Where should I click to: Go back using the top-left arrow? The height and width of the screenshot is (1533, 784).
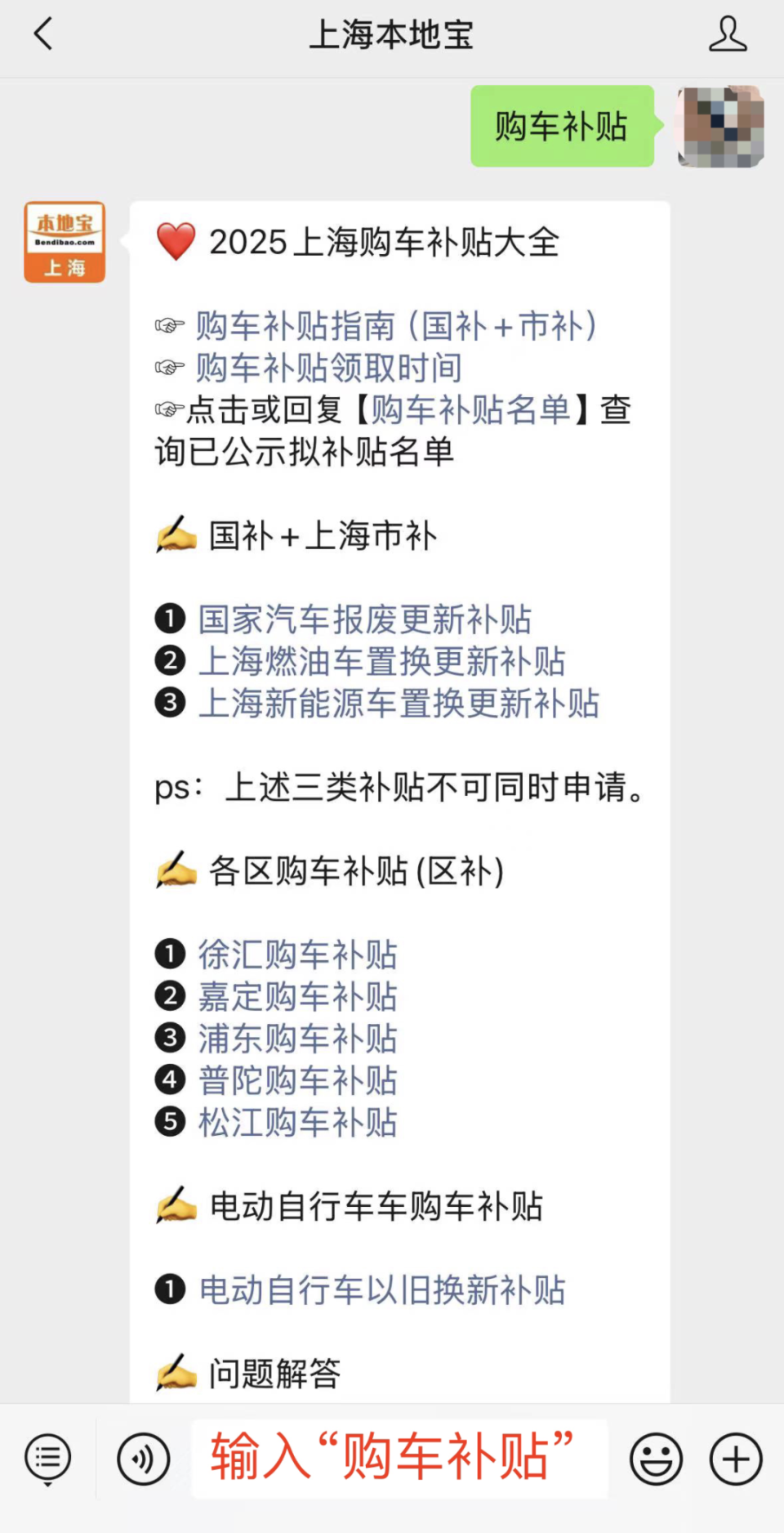[43, 34]
